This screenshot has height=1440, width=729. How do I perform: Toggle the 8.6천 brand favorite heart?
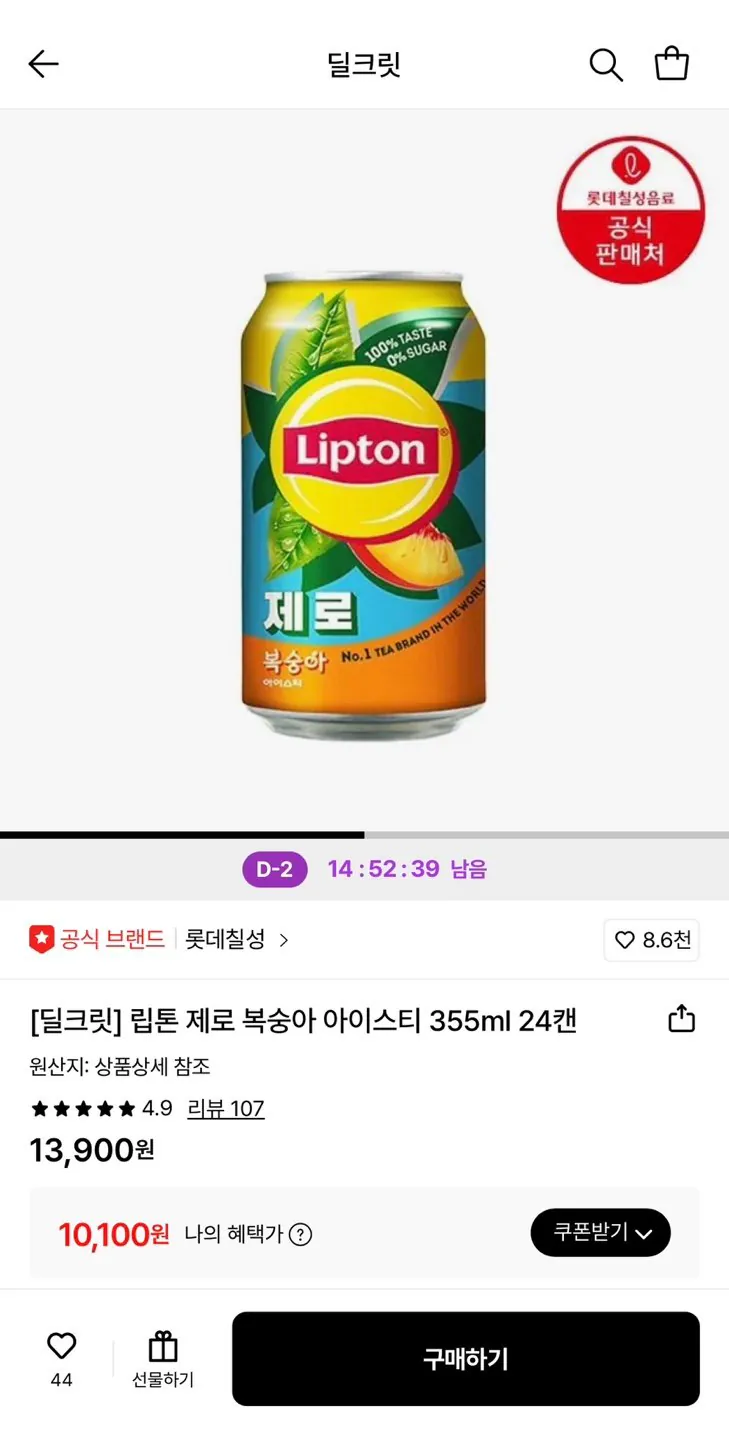[651, 940]
